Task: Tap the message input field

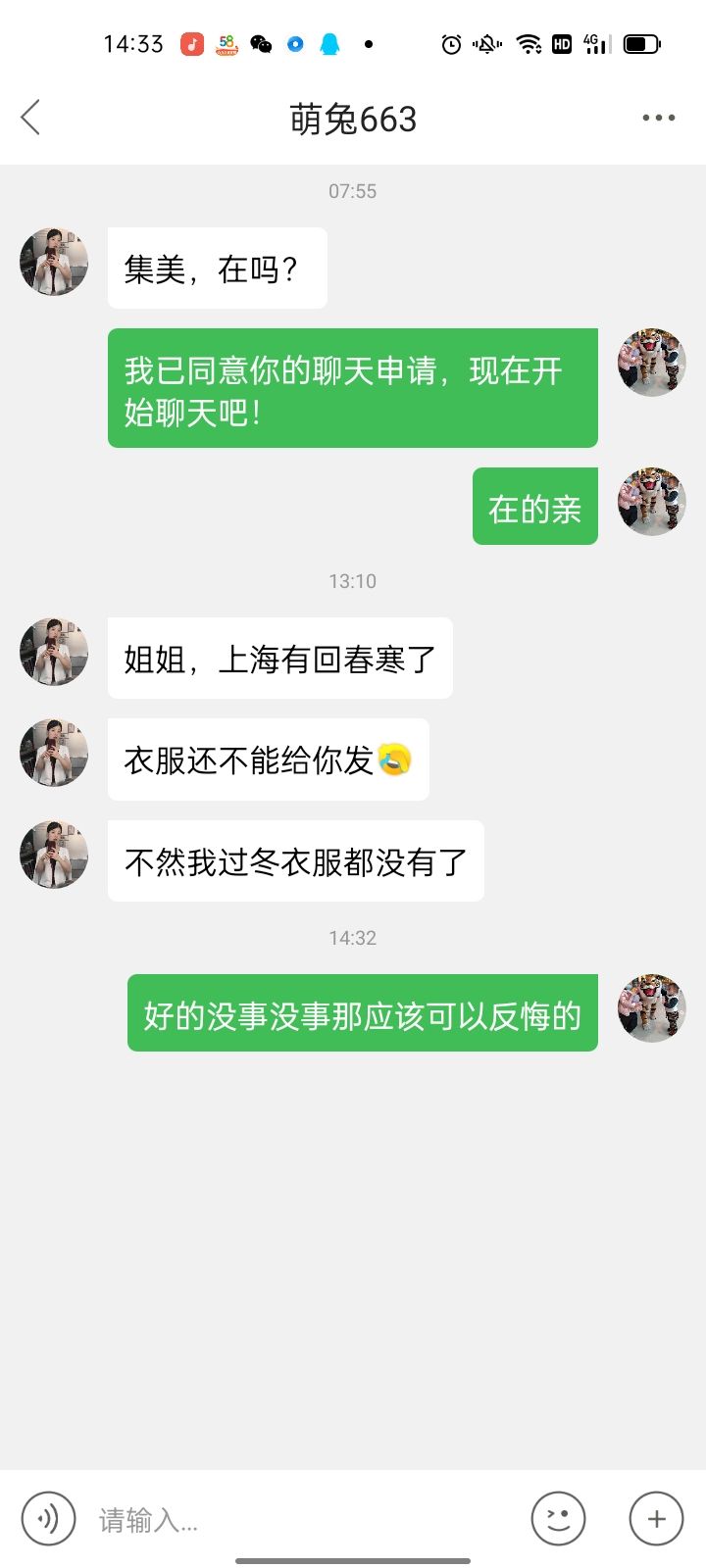Action: [x=304, y=1520]
